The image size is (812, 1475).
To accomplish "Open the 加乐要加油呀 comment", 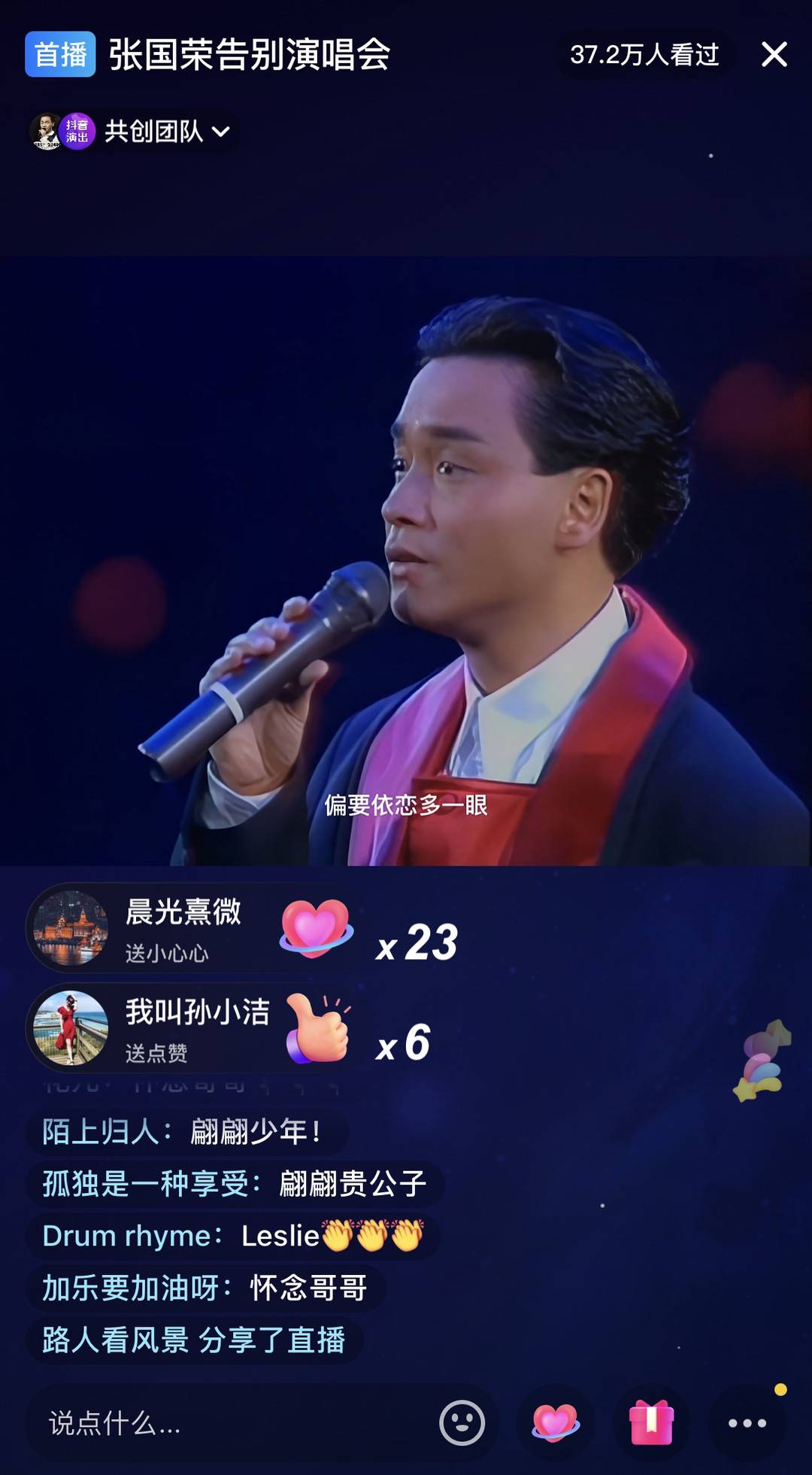I will 205,1288.
